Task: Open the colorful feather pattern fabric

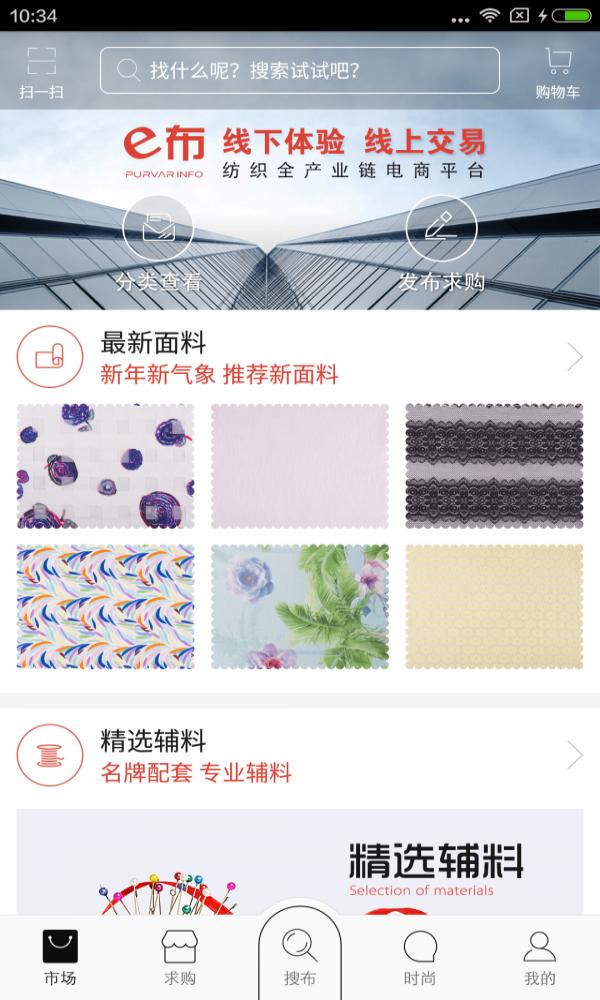Action: (x=105, y=607)
